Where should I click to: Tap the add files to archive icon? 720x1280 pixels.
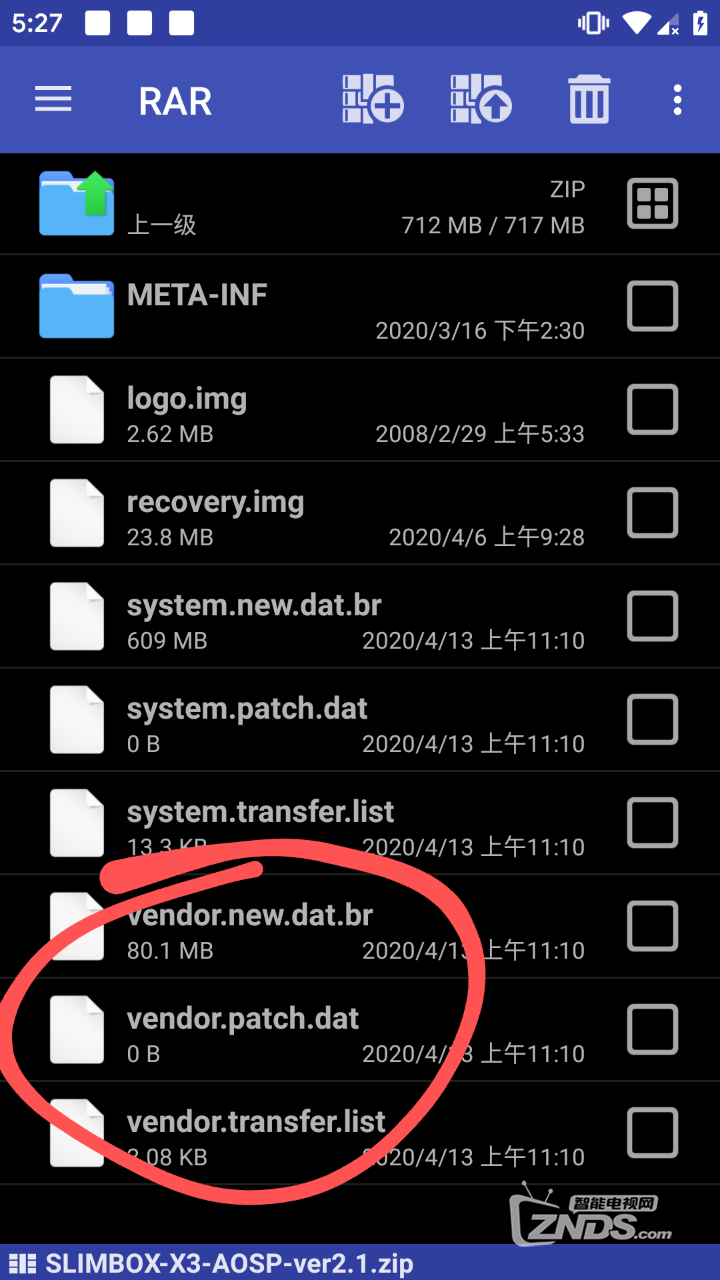coord(373,99)
